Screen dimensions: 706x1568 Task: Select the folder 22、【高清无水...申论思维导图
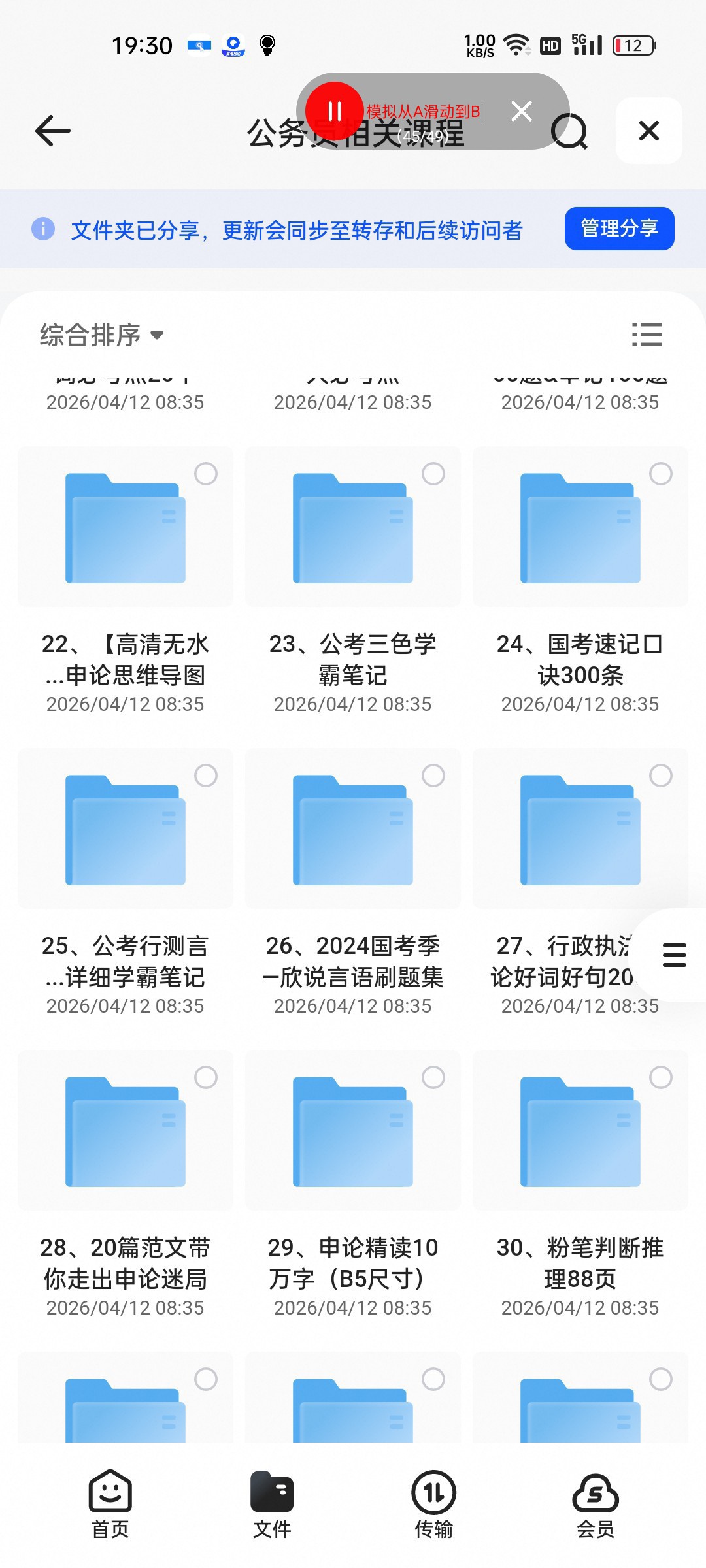[x=206, y=474]
